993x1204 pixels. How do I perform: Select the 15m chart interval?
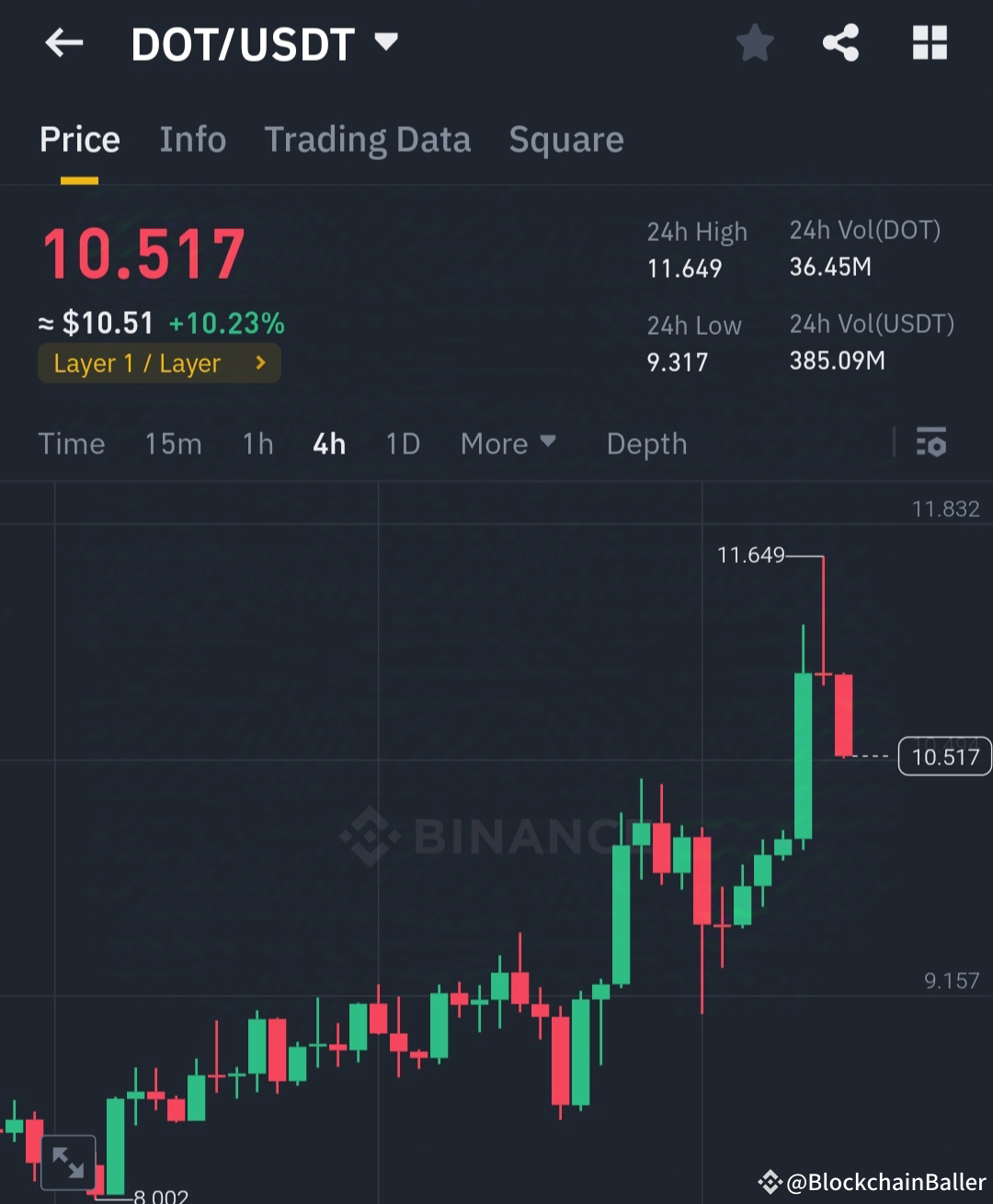click(x=173, y=444)
